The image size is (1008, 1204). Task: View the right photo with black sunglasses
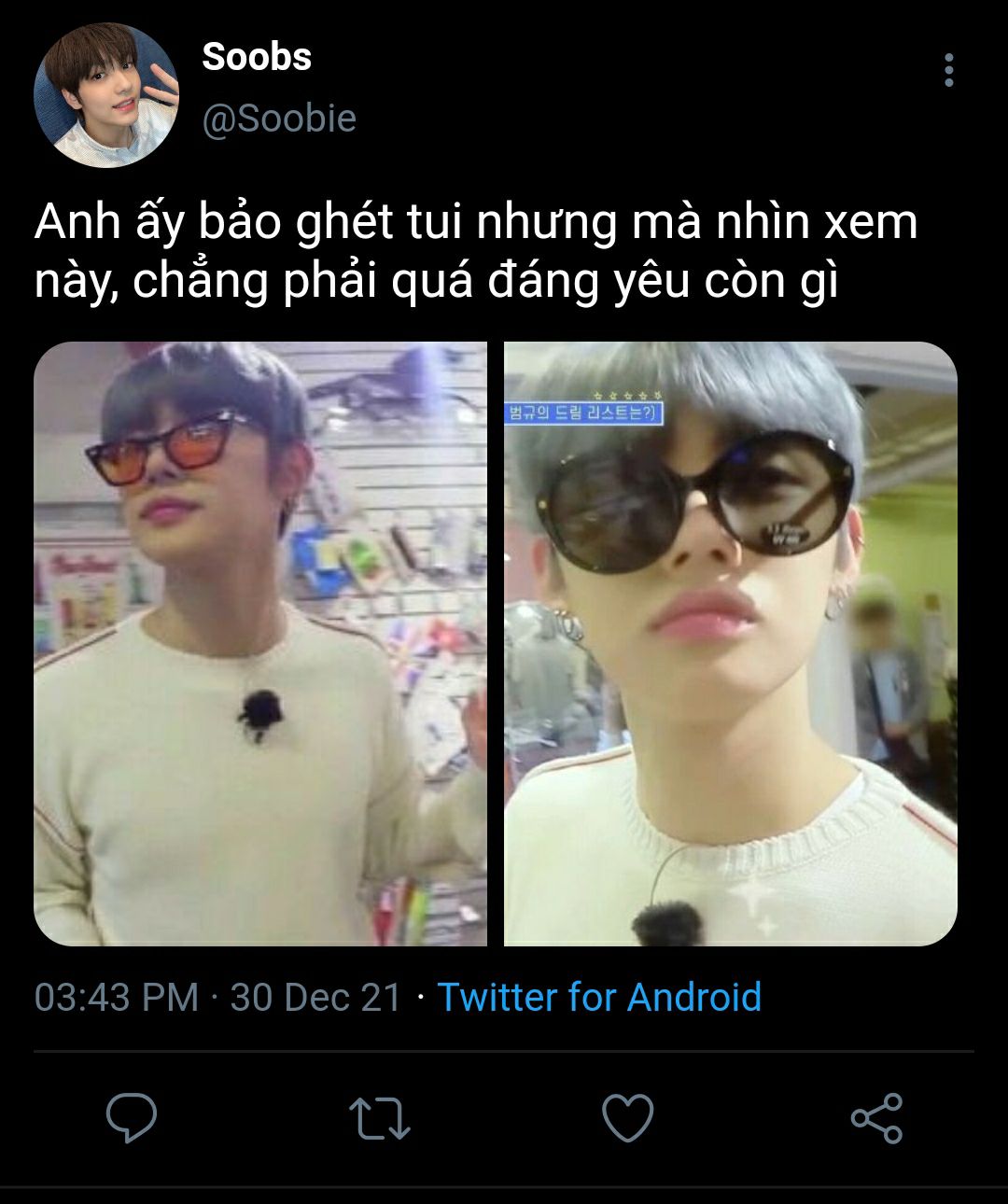click(x=730, y=643)
